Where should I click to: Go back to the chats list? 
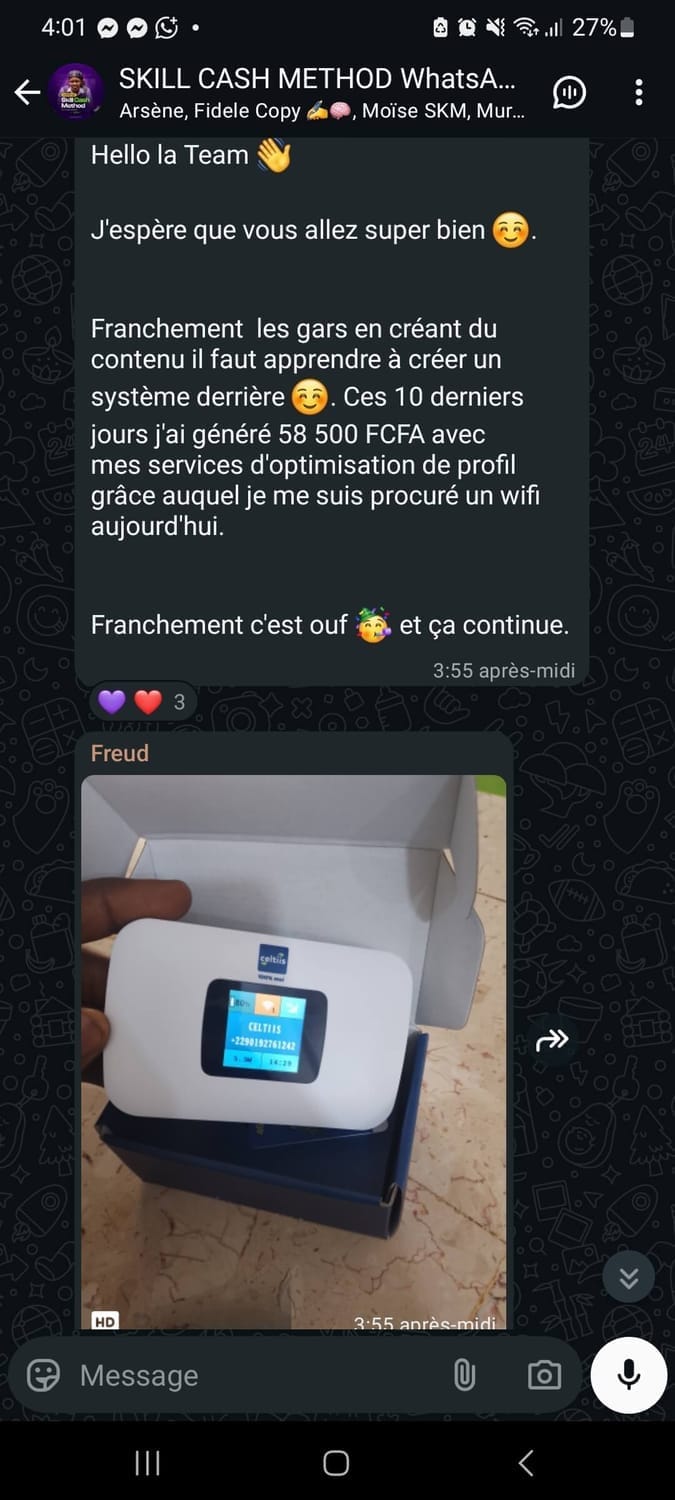[27, 93]
